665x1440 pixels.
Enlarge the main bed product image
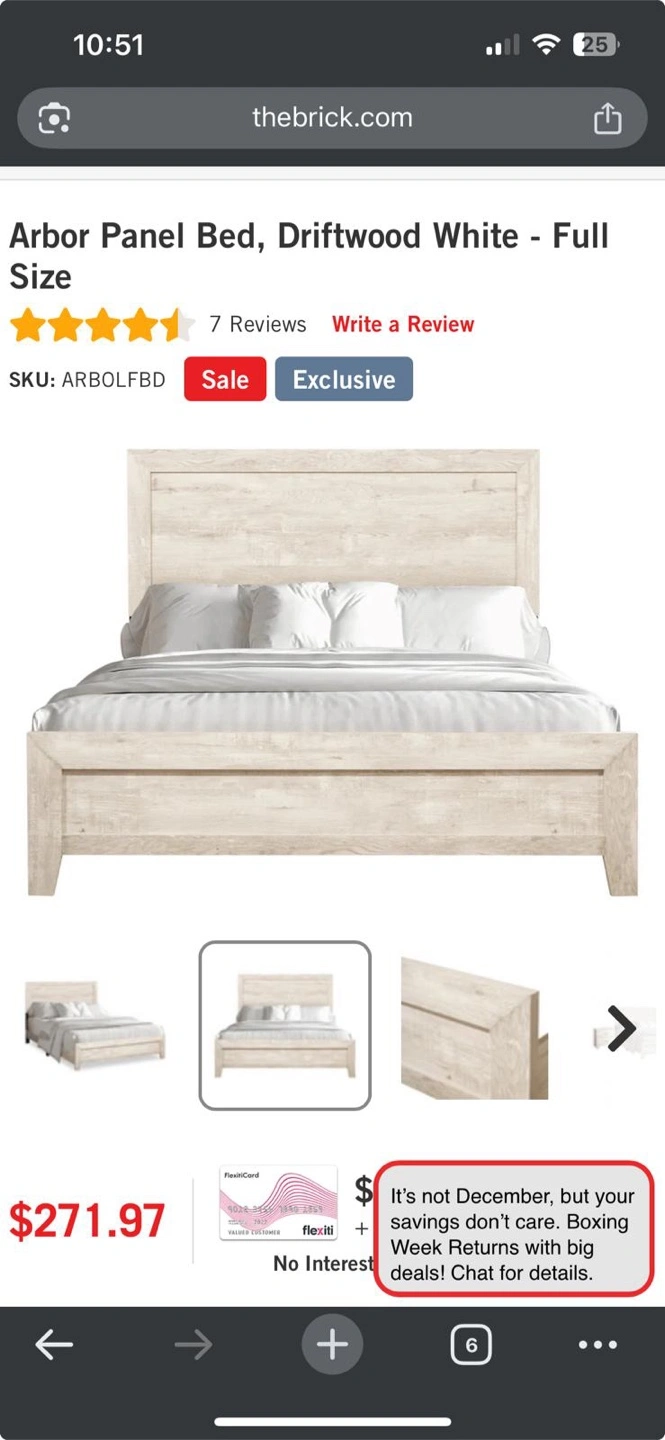point(332,672)
